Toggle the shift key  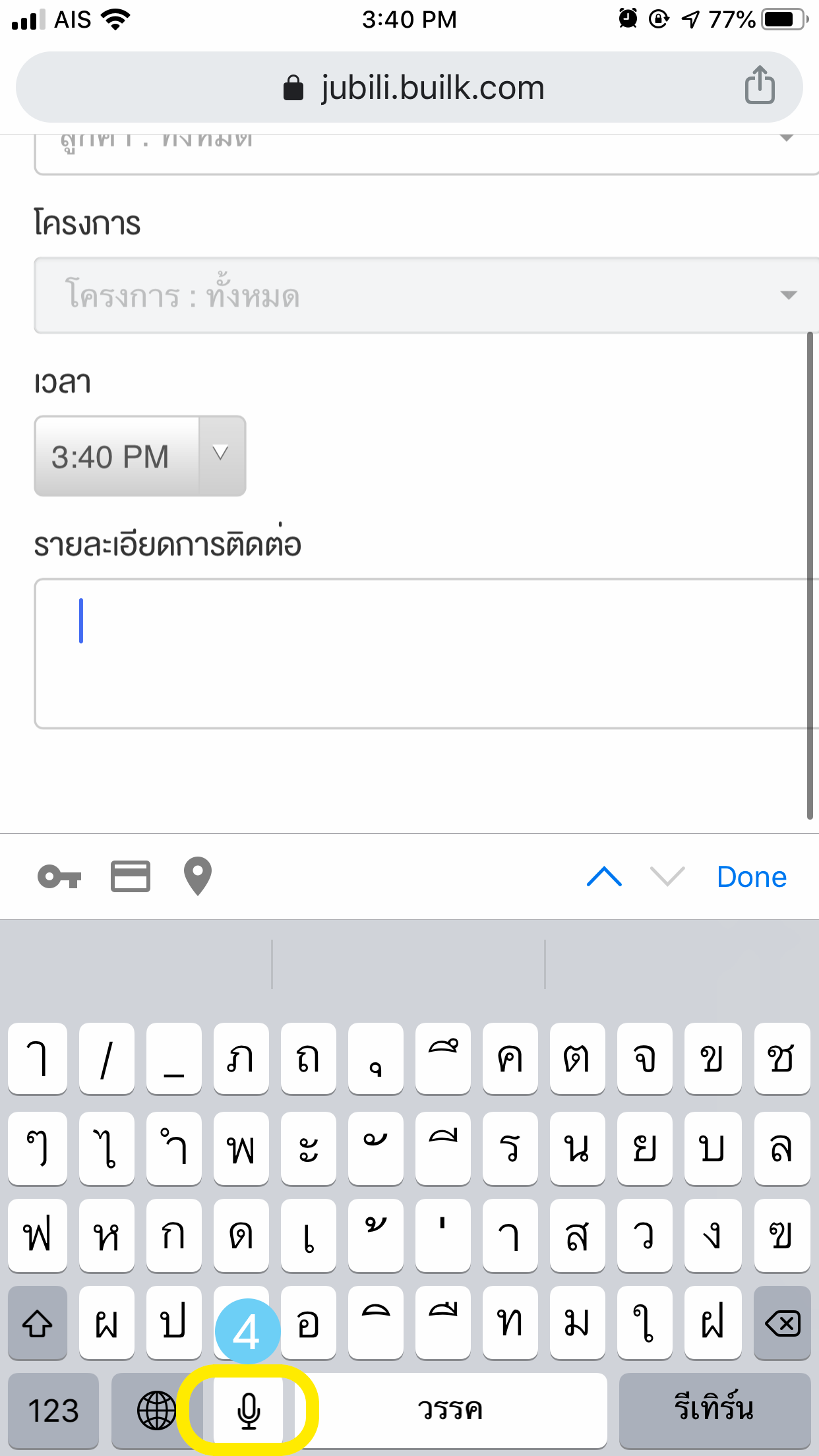(38, 1323)
